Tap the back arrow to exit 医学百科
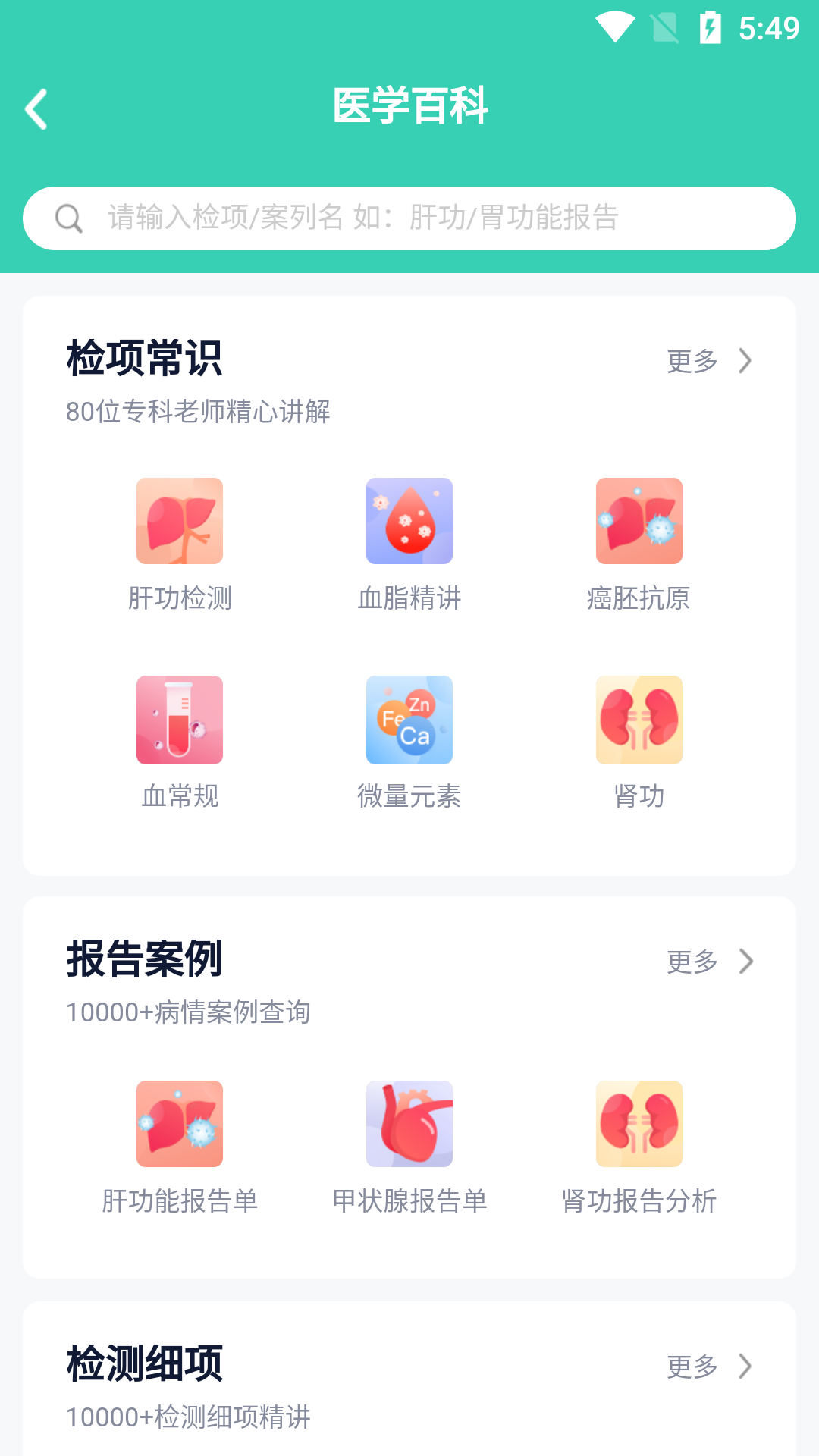The height and width of the screenshot is (1456, 819). coord(36,108)
